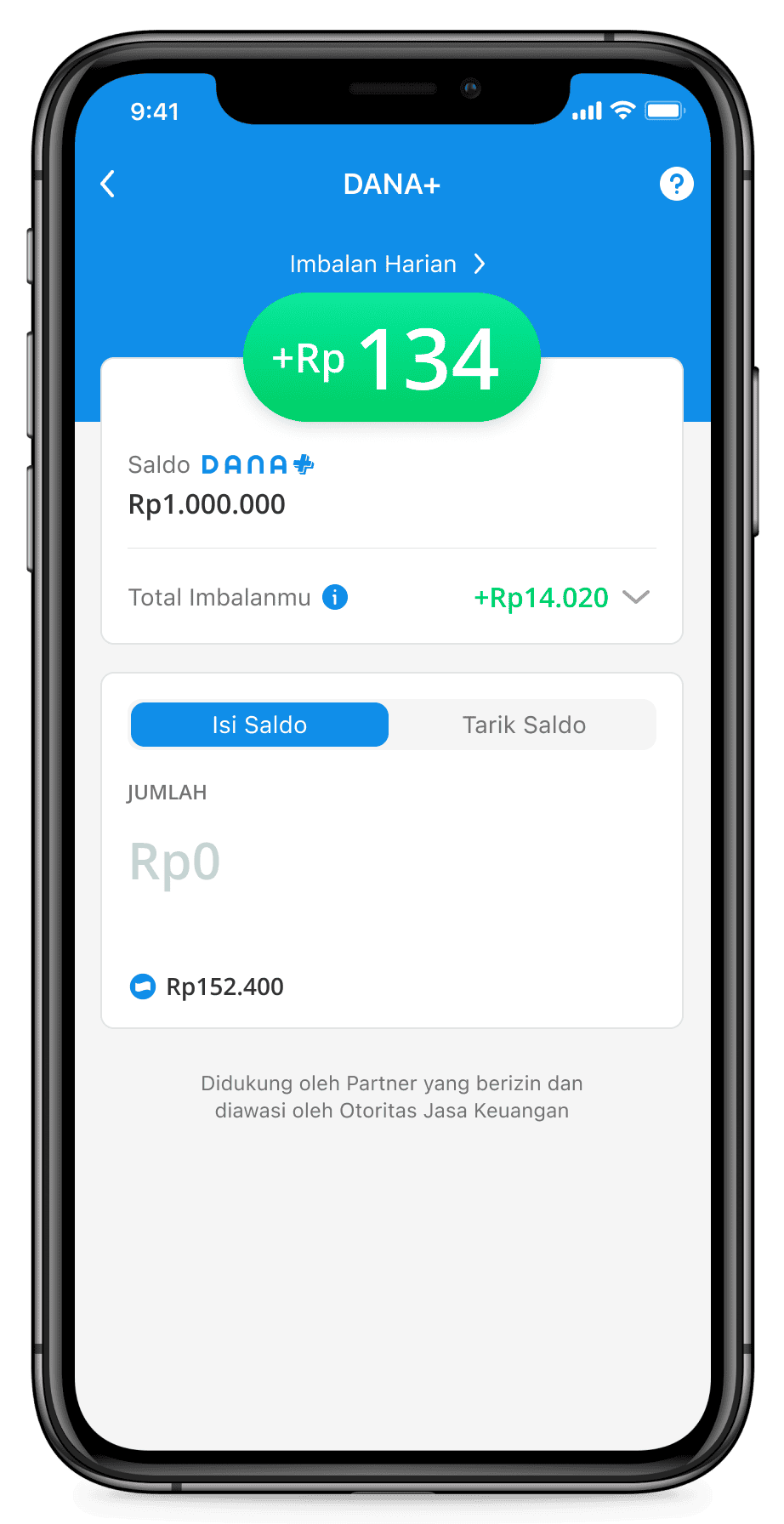Show info about Total Imbalanmu
This screenshot has width=784, height=1524.
[335, 598]
